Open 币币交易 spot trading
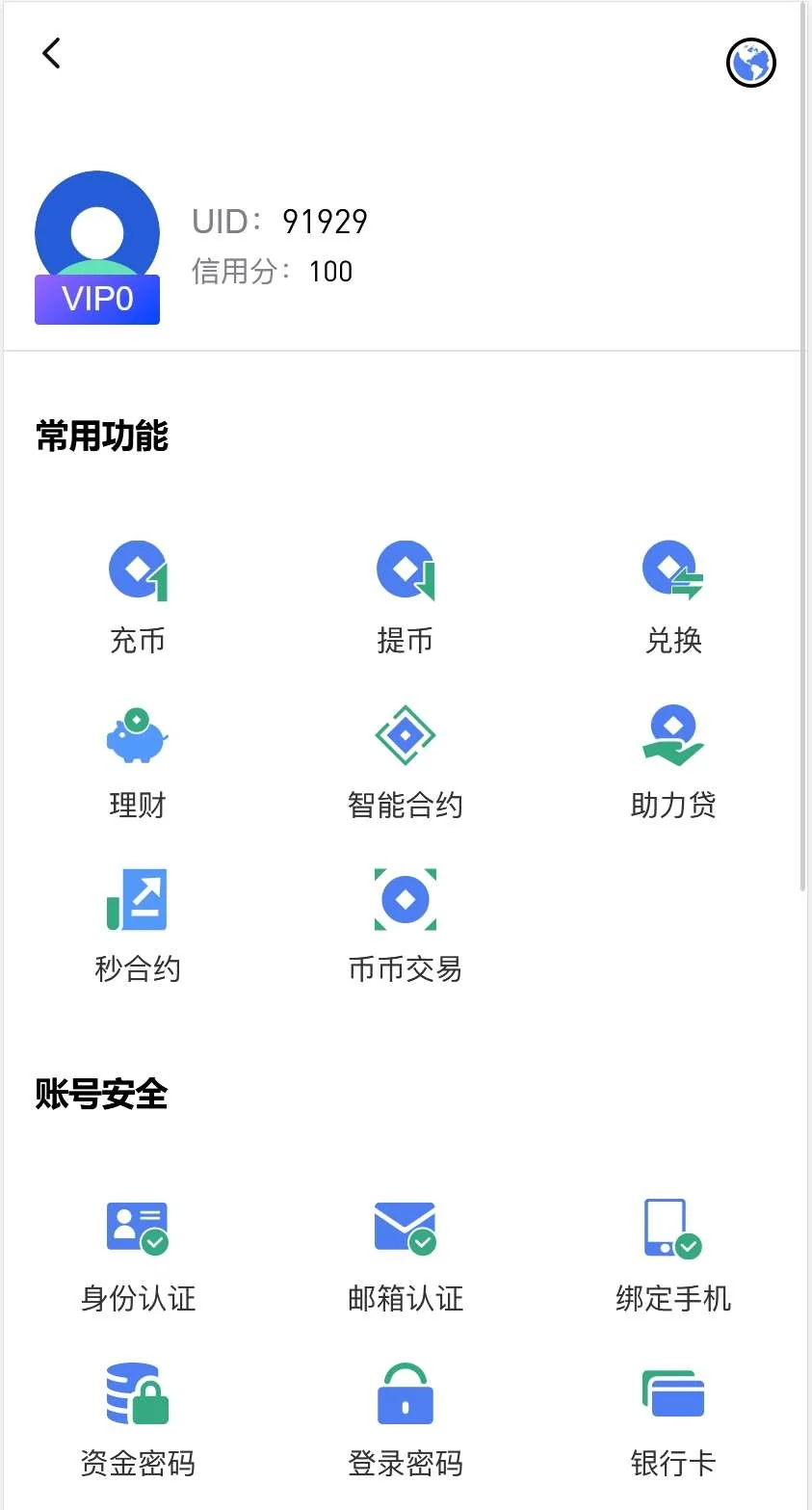This screenshot has height=1510, width=812. point(406,925)
